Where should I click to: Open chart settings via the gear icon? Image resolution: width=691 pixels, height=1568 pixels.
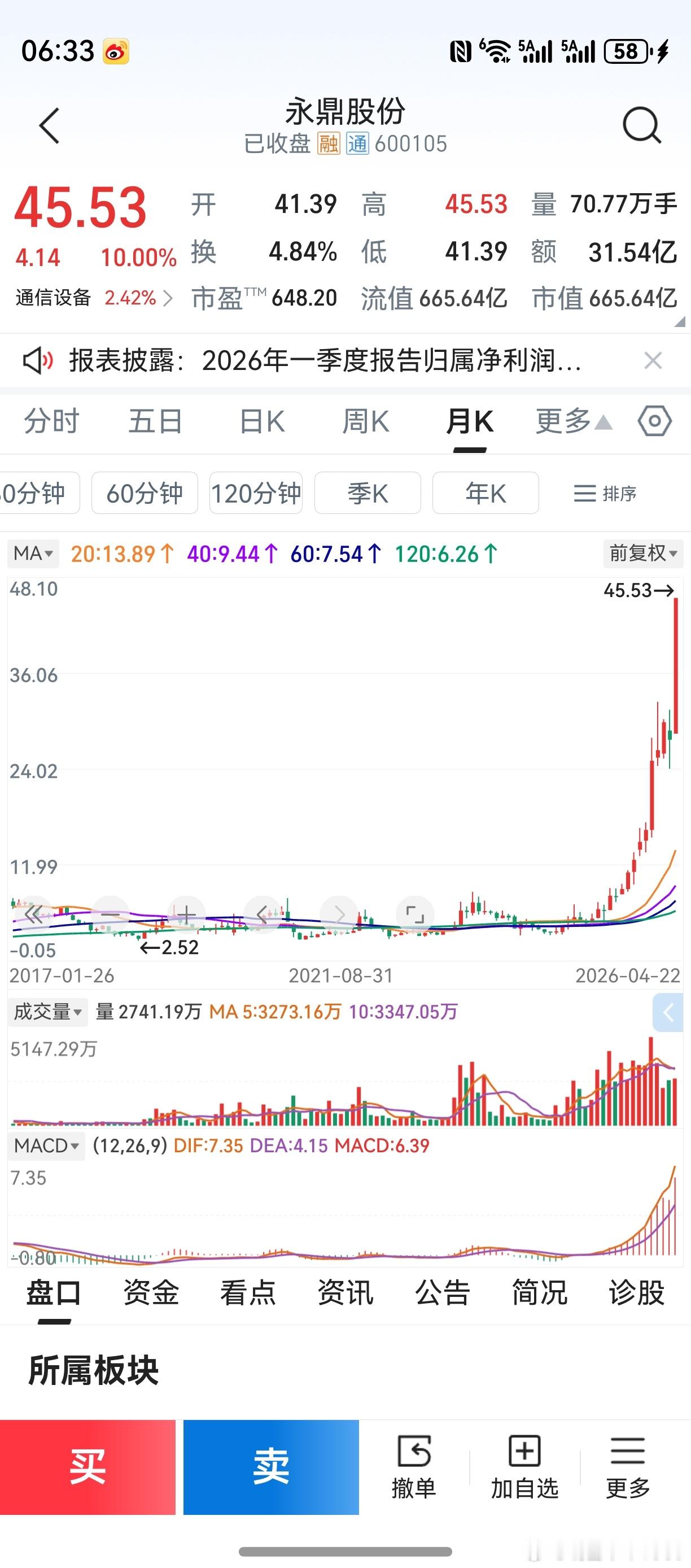[654, 421]
